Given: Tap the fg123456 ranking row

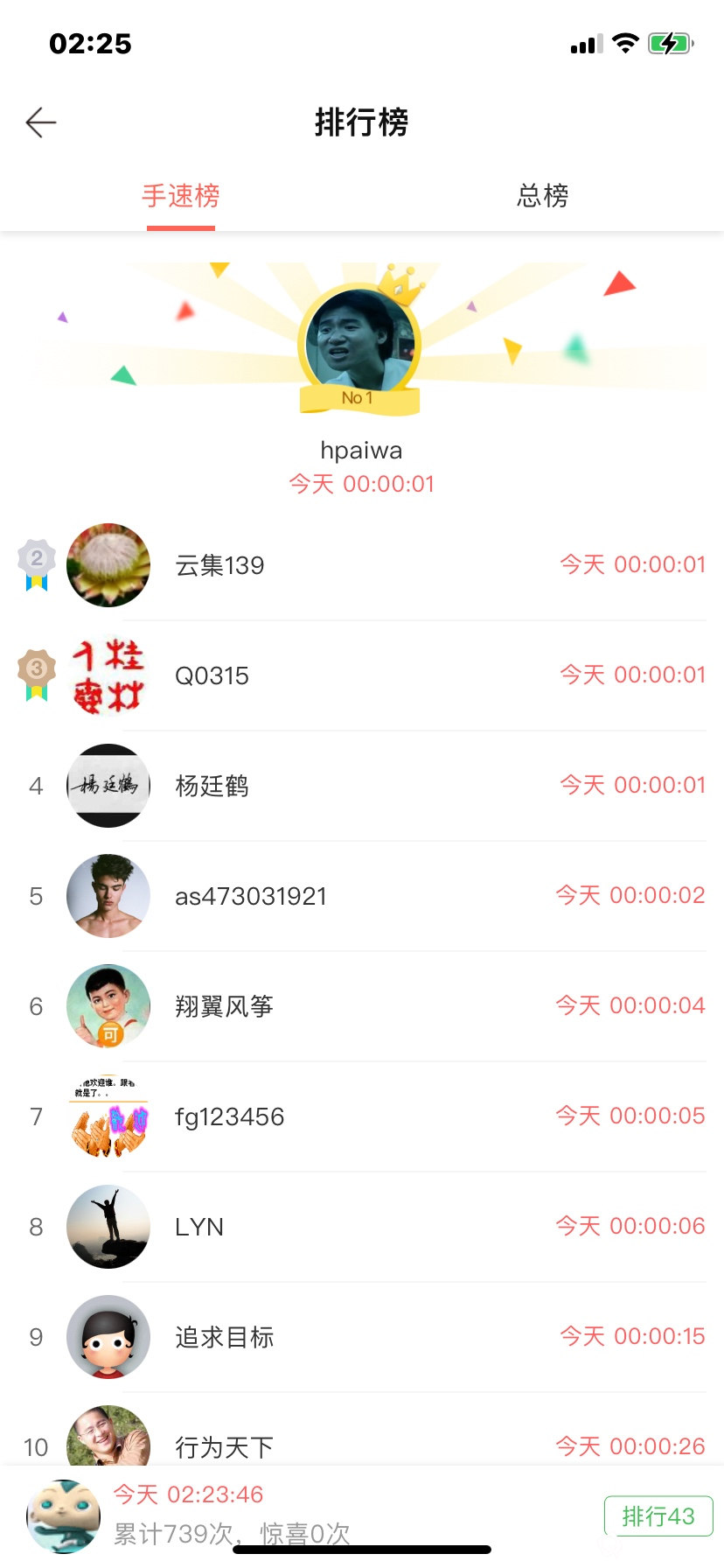Looking at the screenshot, I should coord(362,1116).
